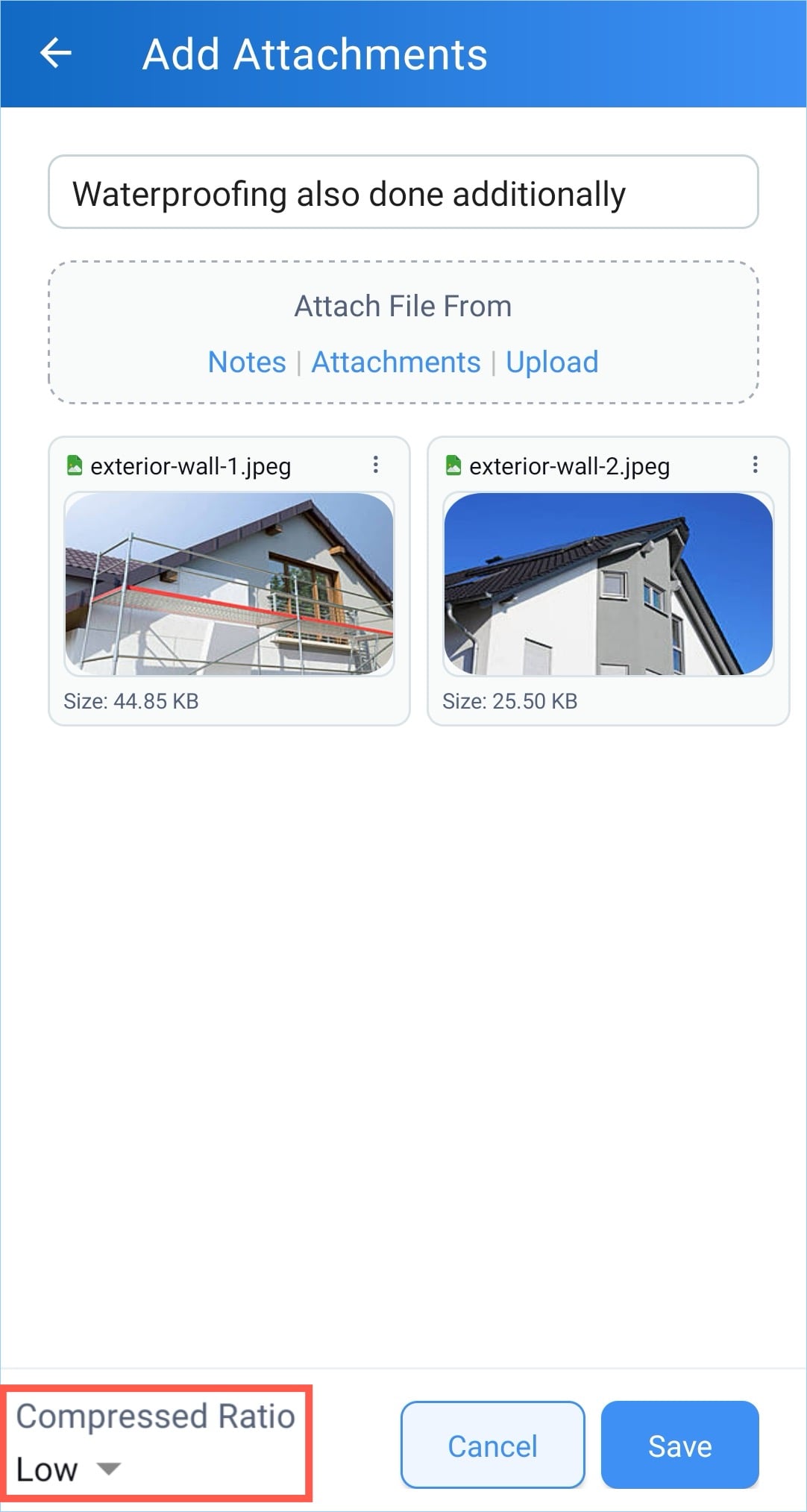Save the attachments
This screenshot has width=807, height=1512.
[679, 1446]
